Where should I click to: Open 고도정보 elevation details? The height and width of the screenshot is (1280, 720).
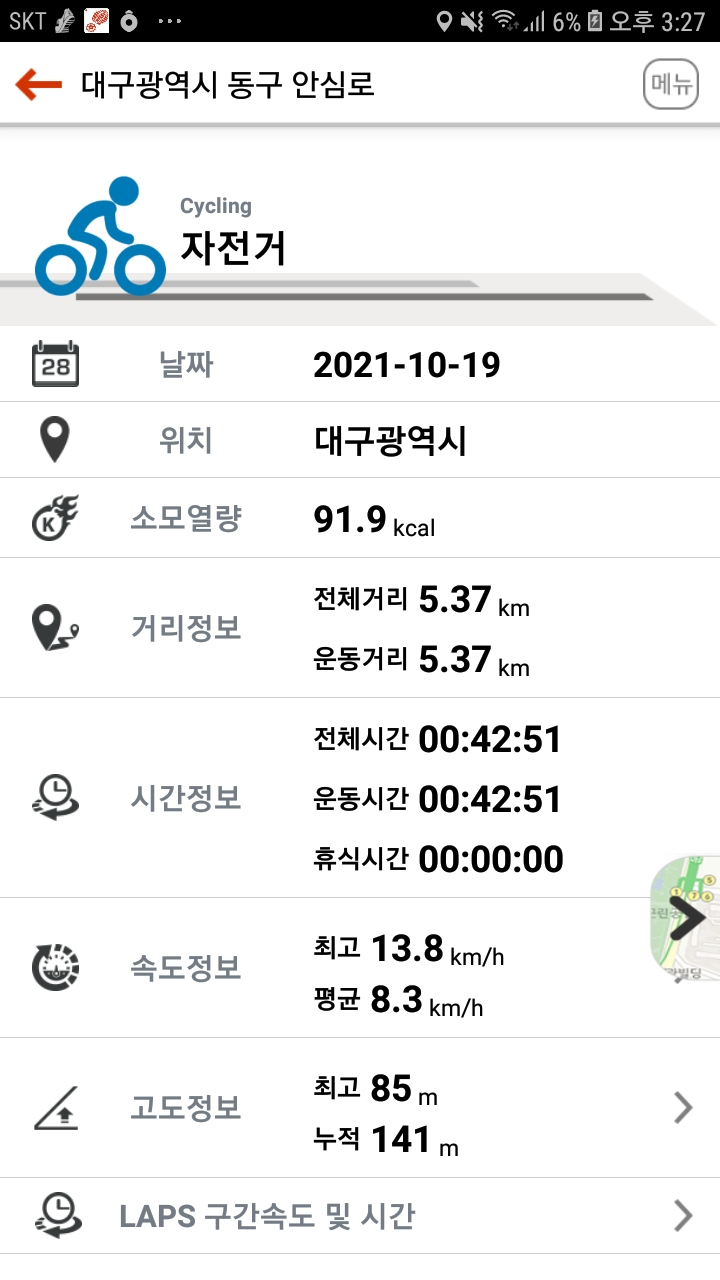tap(360, 1108)
